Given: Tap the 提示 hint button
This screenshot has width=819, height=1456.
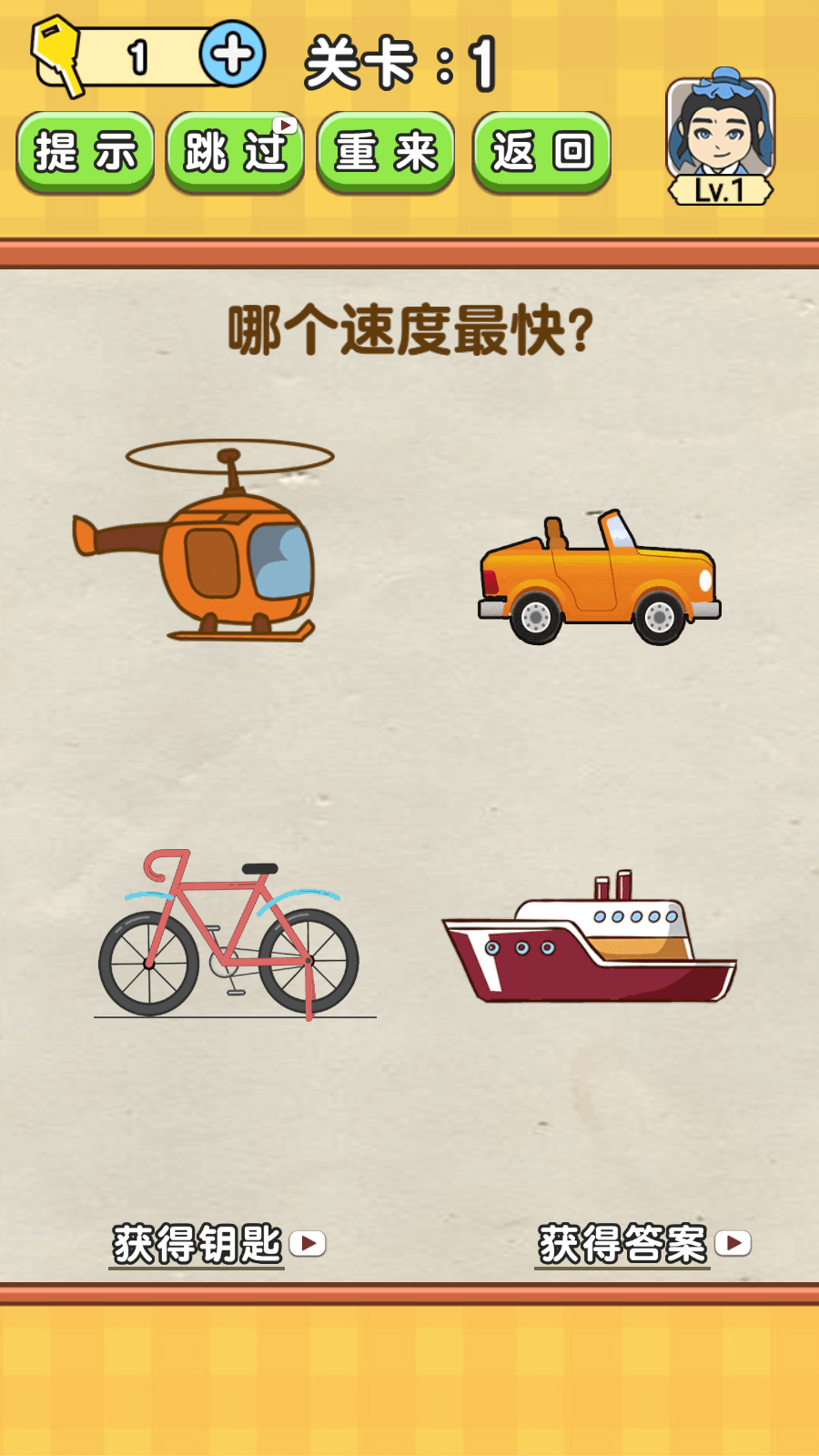Looking at the screenshot, I should tap(86, 153).
